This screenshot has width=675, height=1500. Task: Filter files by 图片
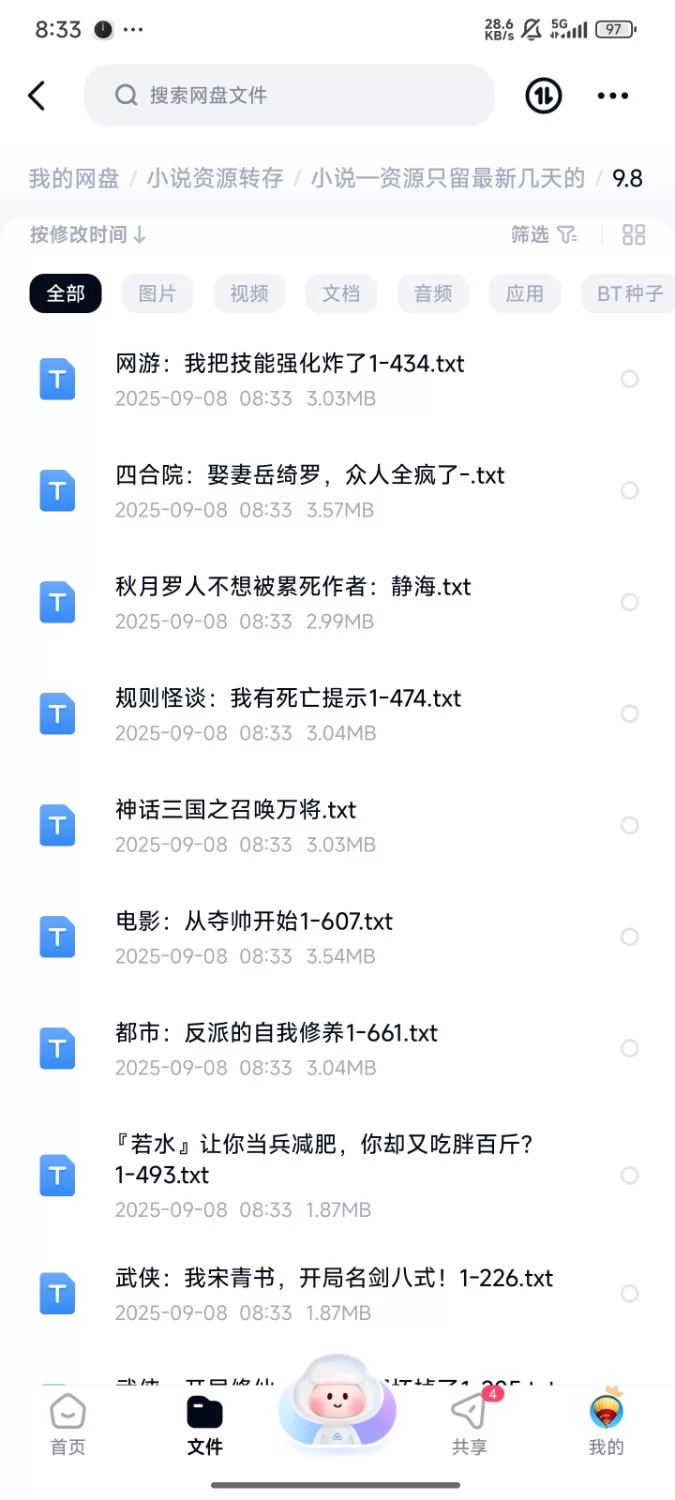pos(157,294)
